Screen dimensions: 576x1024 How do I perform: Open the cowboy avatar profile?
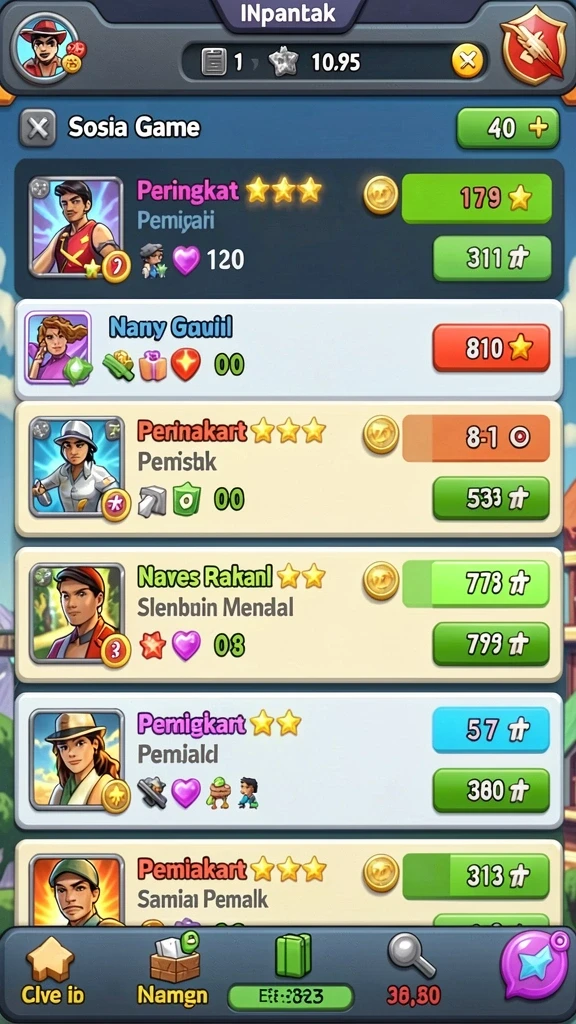tap(45, 48)
